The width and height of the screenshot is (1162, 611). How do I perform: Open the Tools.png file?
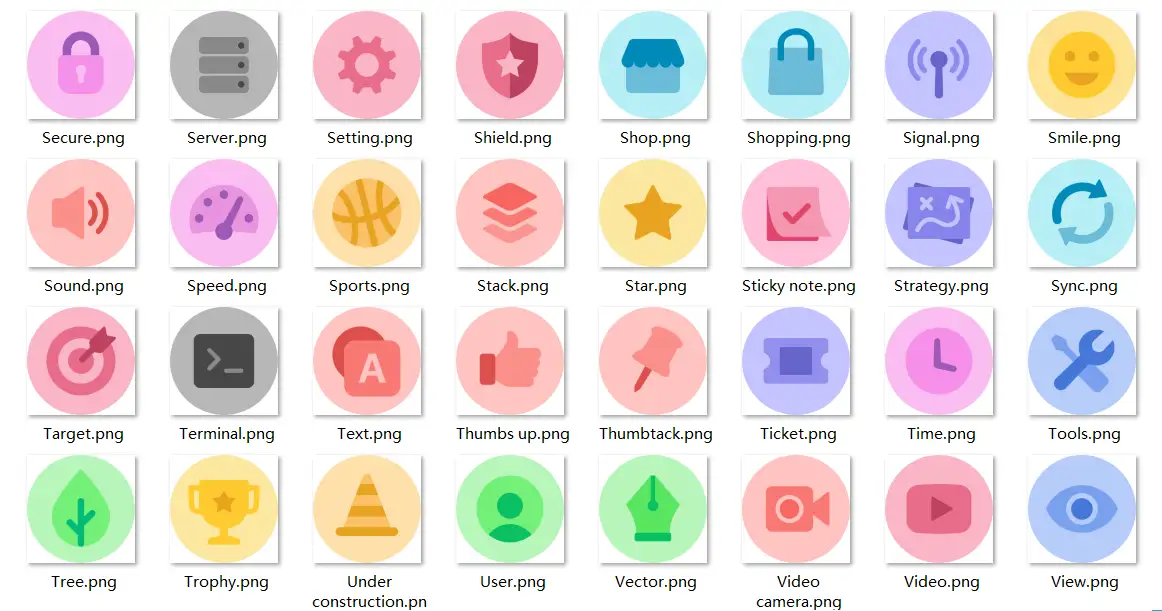1082,361
